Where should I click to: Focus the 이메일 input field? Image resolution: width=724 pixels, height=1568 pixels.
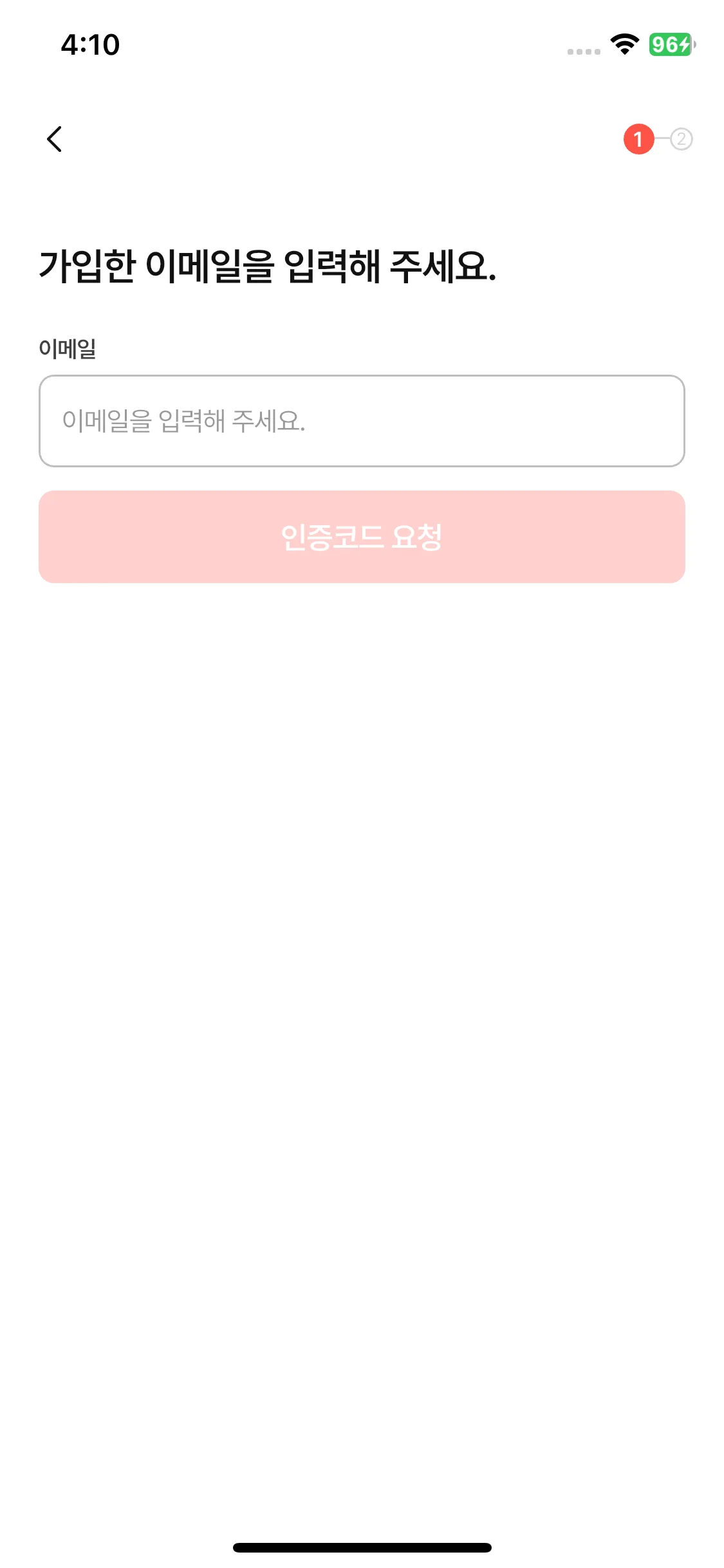[x=362, y=421]
